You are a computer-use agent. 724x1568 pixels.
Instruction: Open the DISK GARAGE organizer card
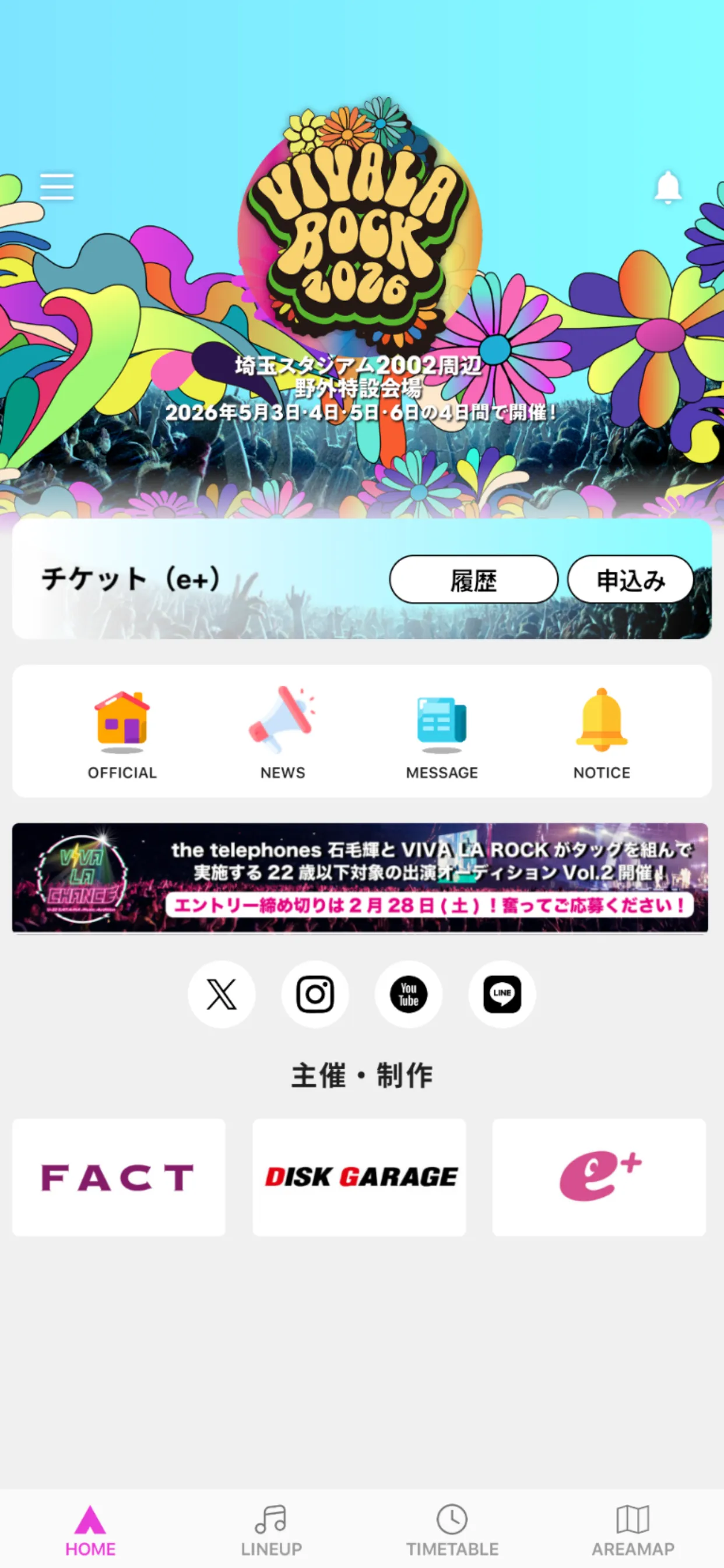(360, 1177)
